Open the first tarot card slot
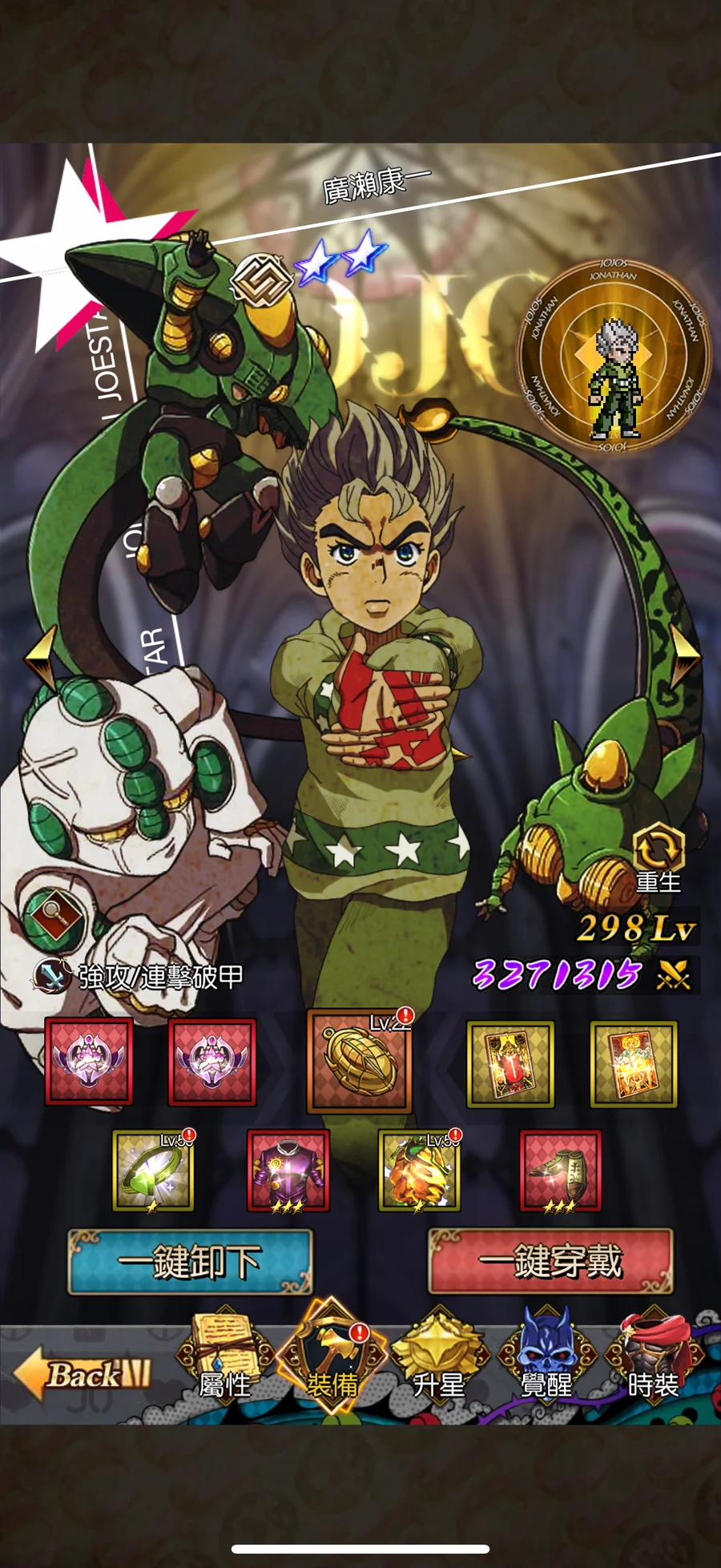This screenshot has height=1568, width=721. pyautogui.click(x=510, y=1064)
